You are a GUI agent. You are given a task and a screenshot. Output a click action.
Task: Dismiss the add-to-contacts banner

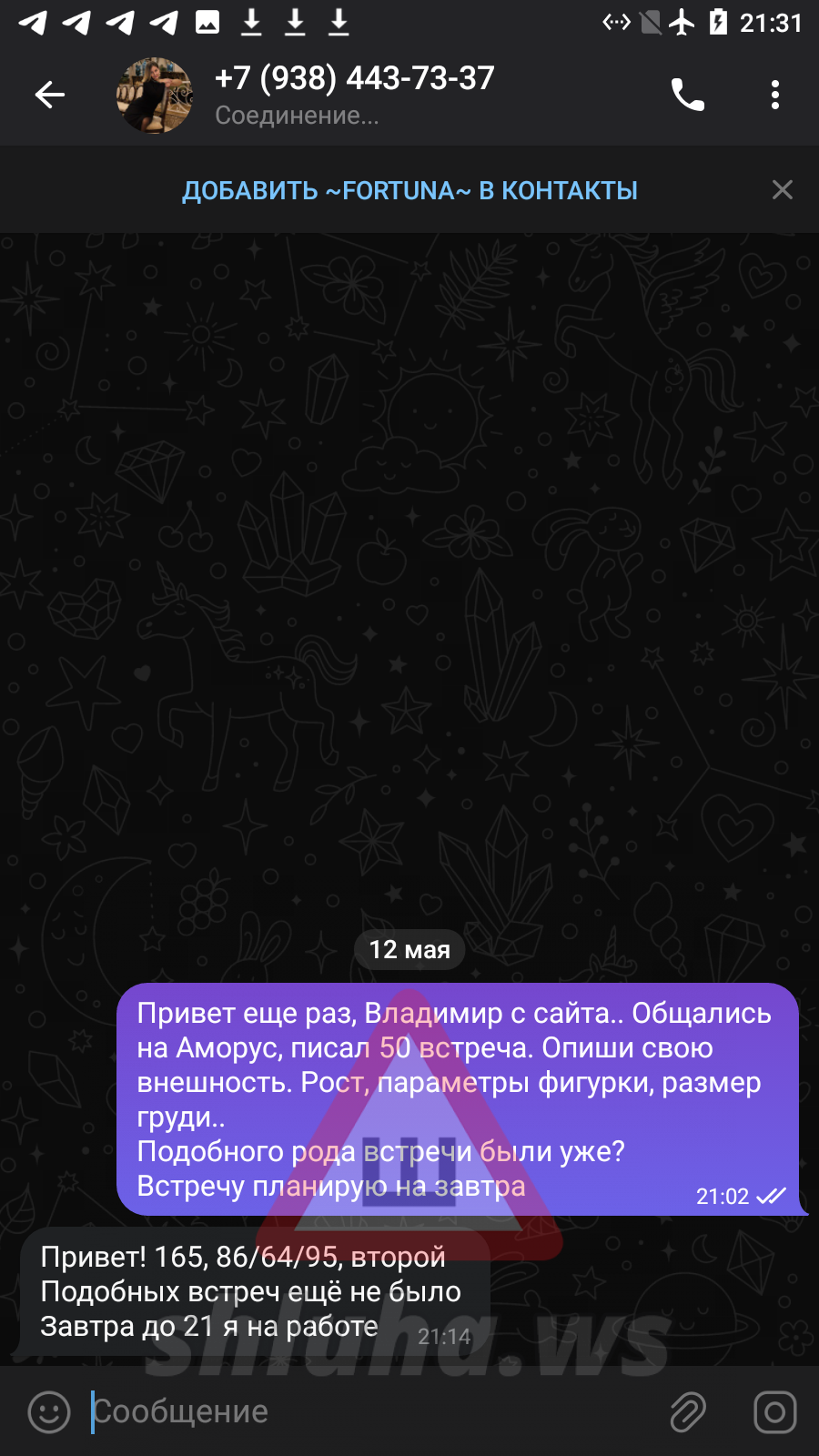click(x=782, y=190)
